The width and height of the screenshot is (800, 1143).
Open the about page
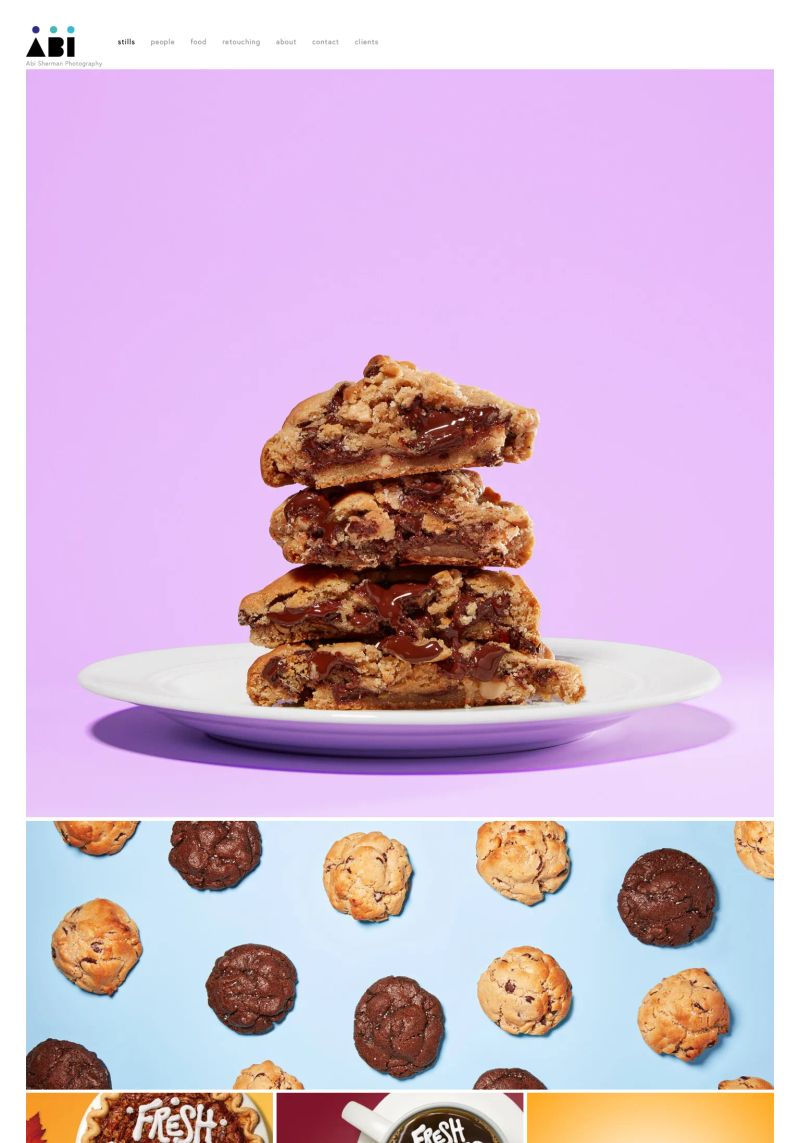click(286, 42)
